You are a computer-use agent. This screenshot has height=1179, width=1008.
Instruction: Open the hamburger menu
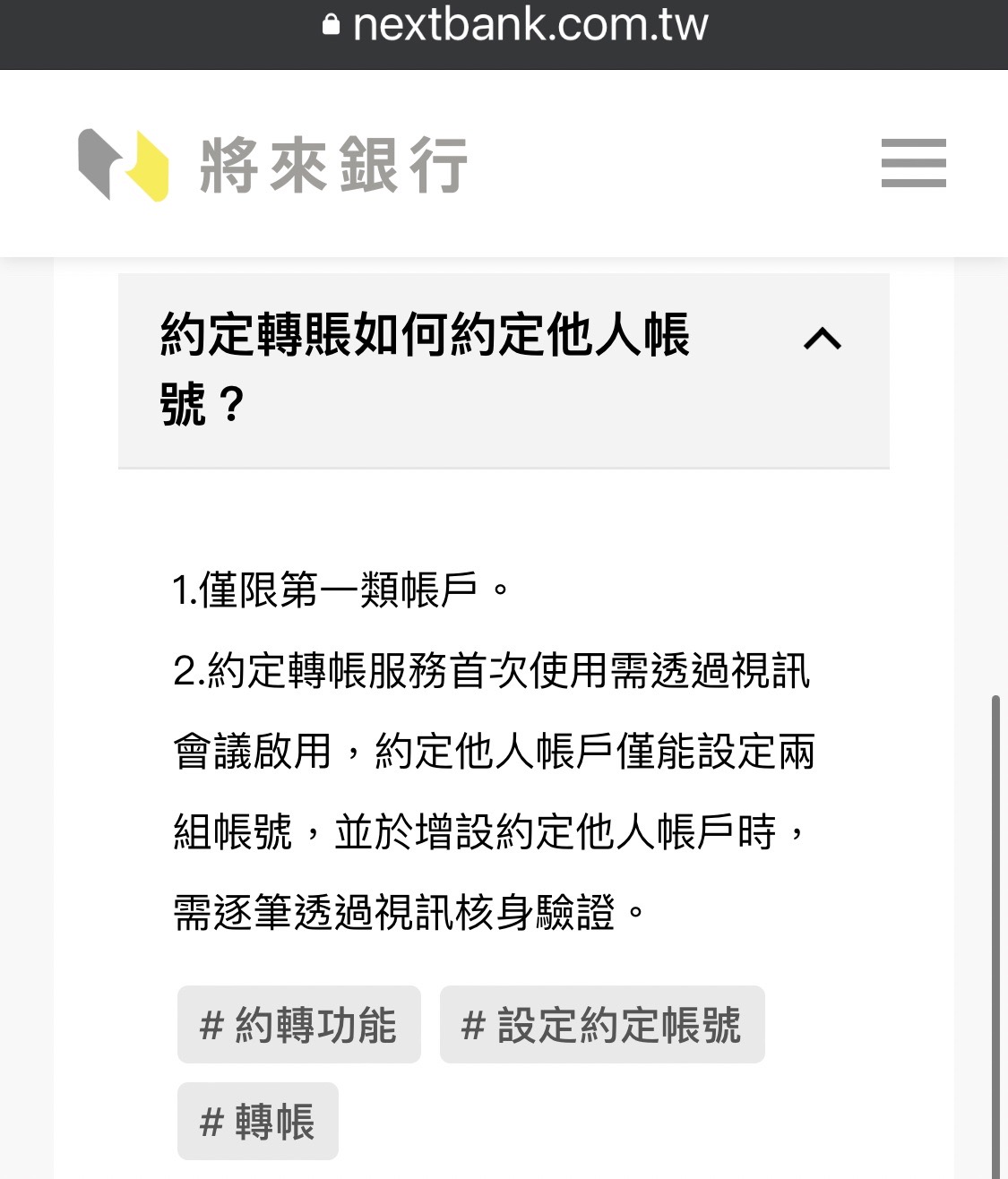click(x=913, y=163)
